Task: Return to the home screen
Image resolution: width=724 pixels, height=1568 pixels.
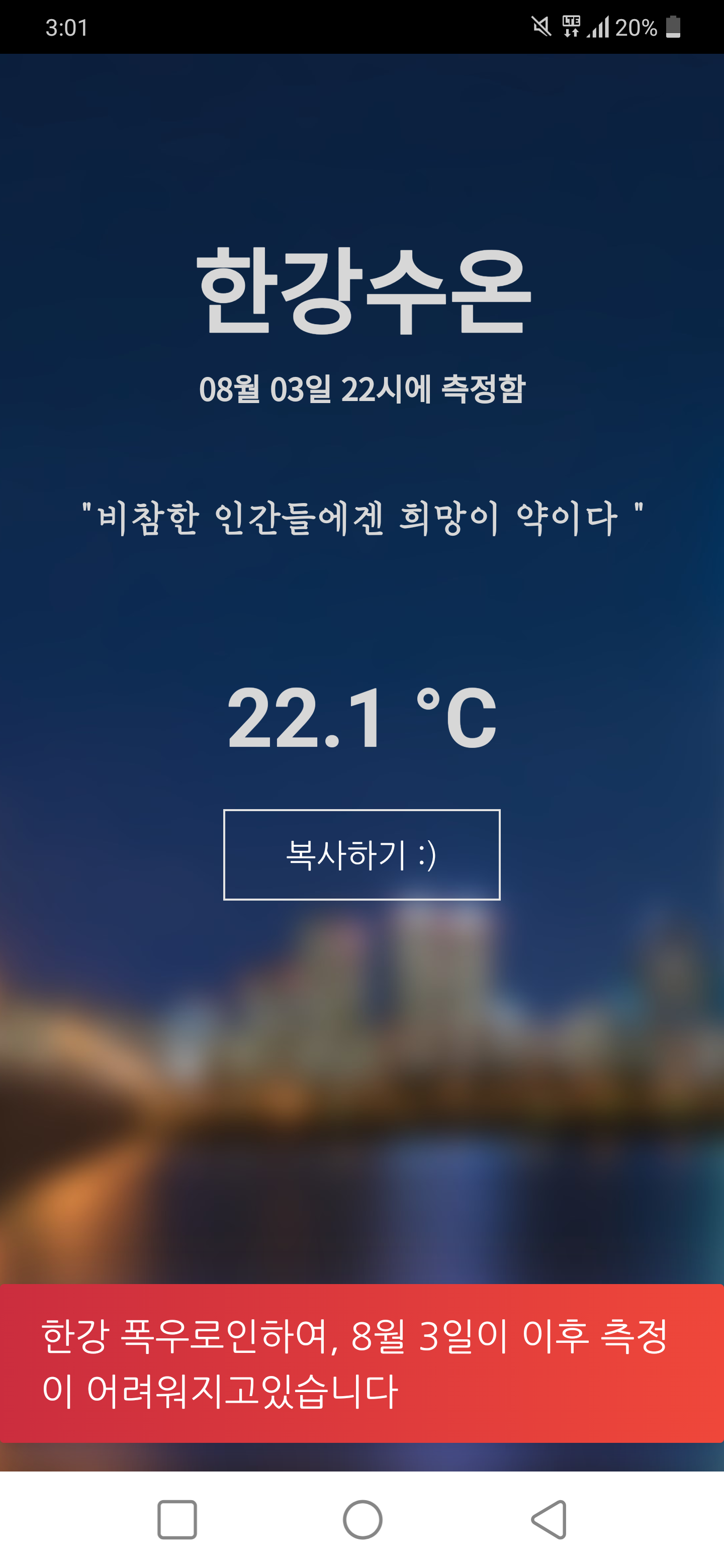Action: click(363, 1519)
